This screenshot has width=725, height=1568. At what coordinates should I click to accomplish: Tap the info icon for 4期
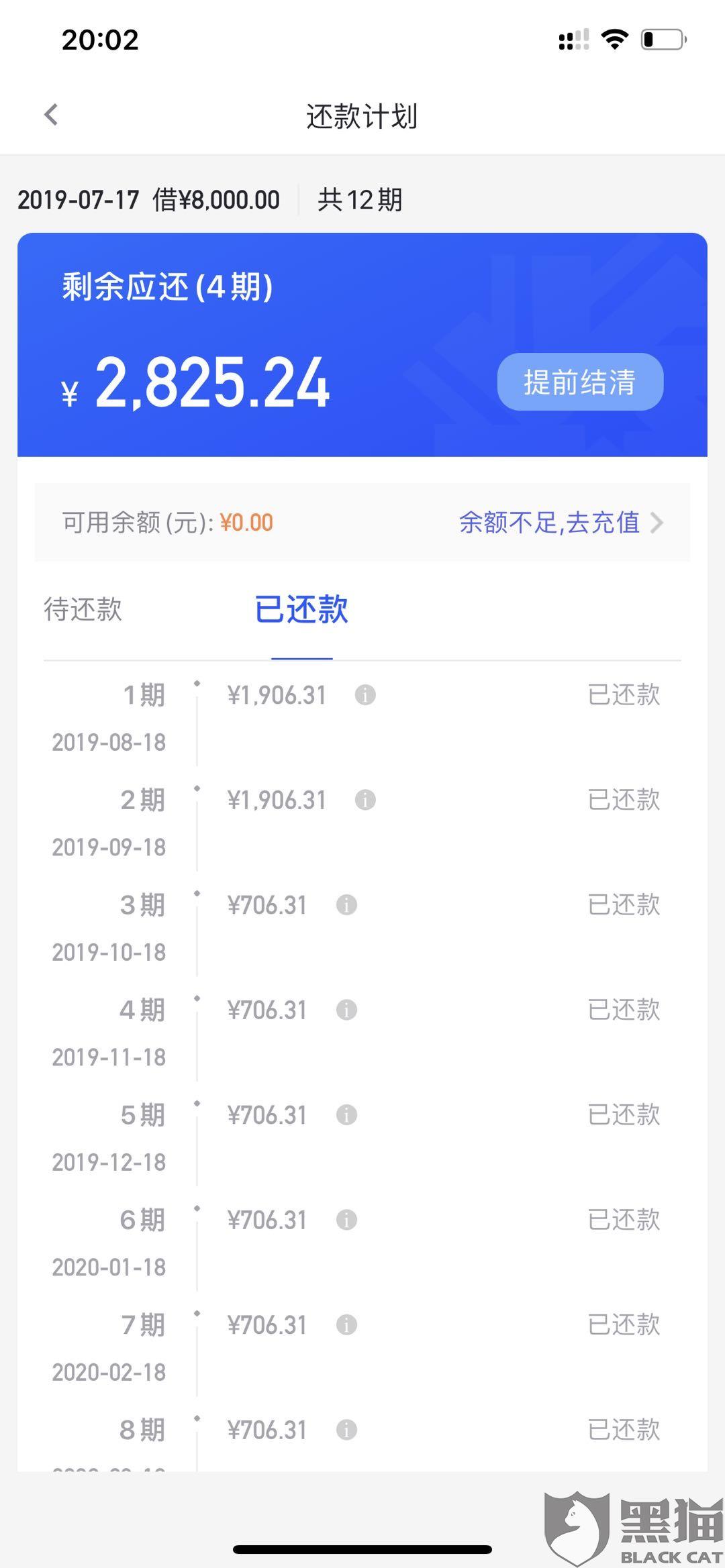346,1010
